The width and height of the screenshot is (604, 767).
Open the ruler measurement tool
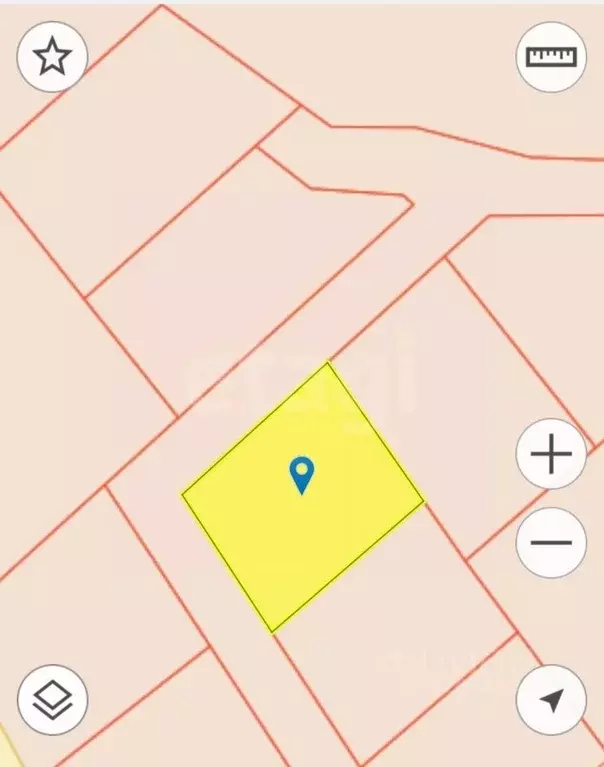tap(551, 57)
